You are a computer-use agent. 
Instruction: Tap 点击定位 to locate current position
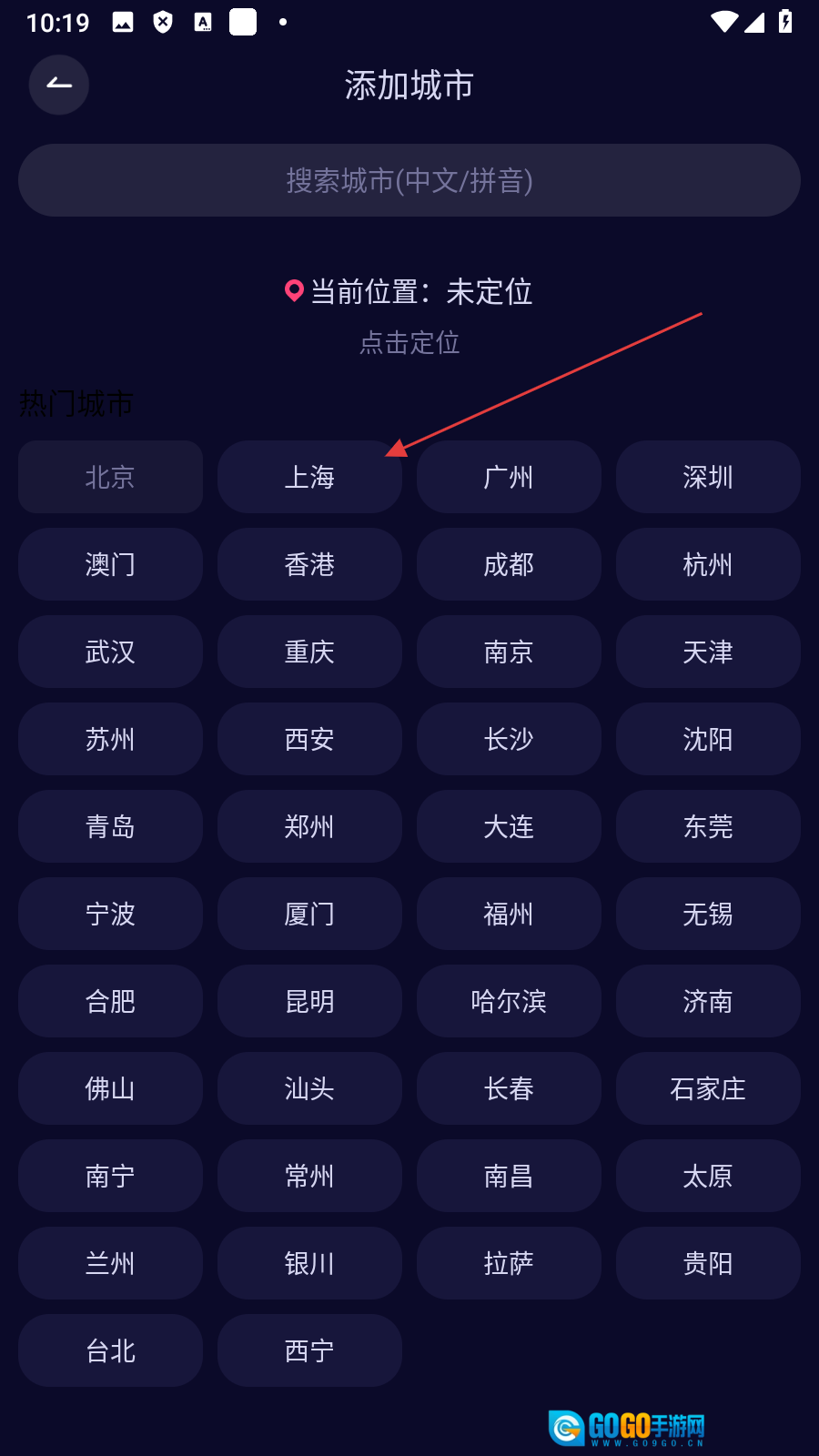(x=409, y=343)
